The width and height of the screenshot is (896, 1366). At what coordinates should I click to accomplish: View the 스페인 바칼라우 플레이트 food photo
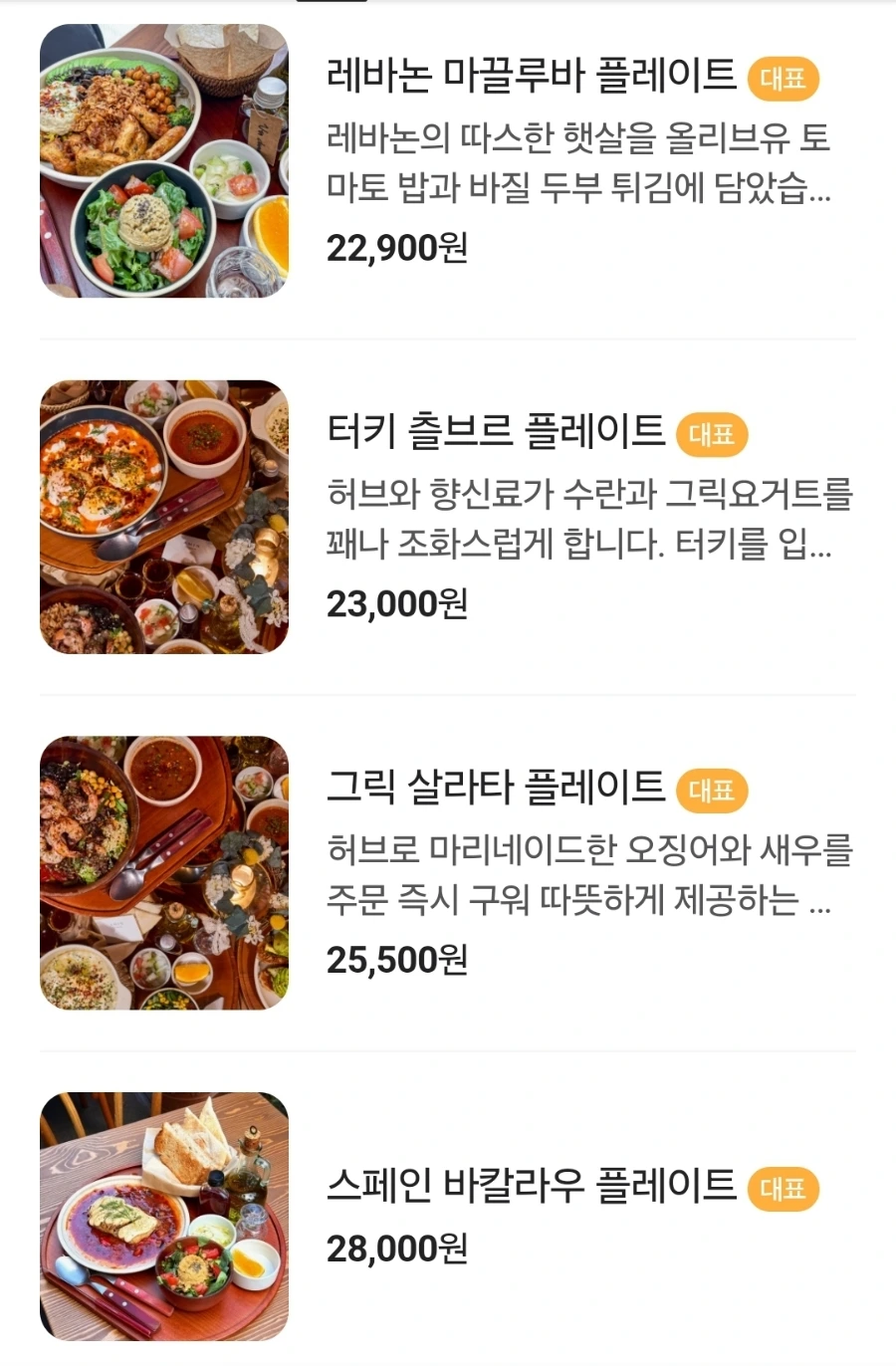pyautogui.click(x=164, y=1216)
